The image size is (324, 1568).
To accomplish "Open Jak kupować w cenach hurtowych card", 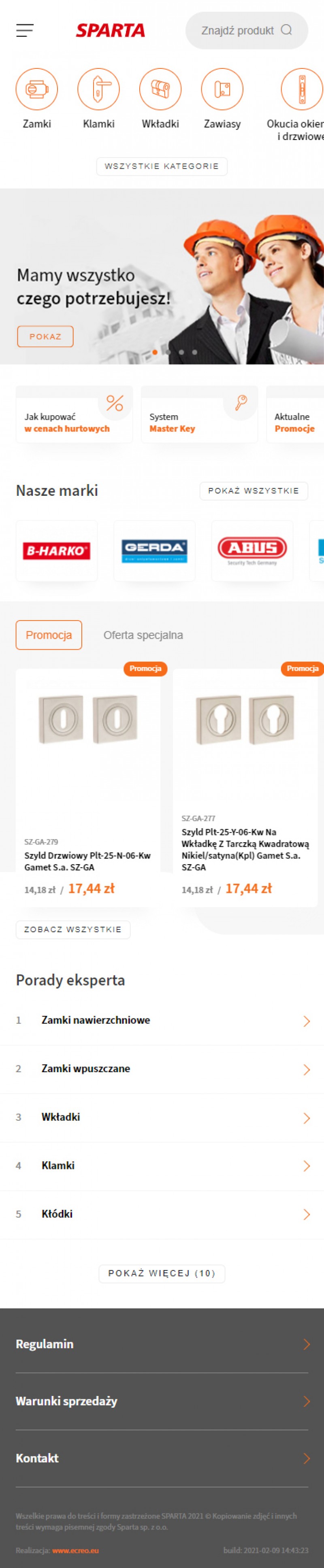I will [x=74, y=414].
